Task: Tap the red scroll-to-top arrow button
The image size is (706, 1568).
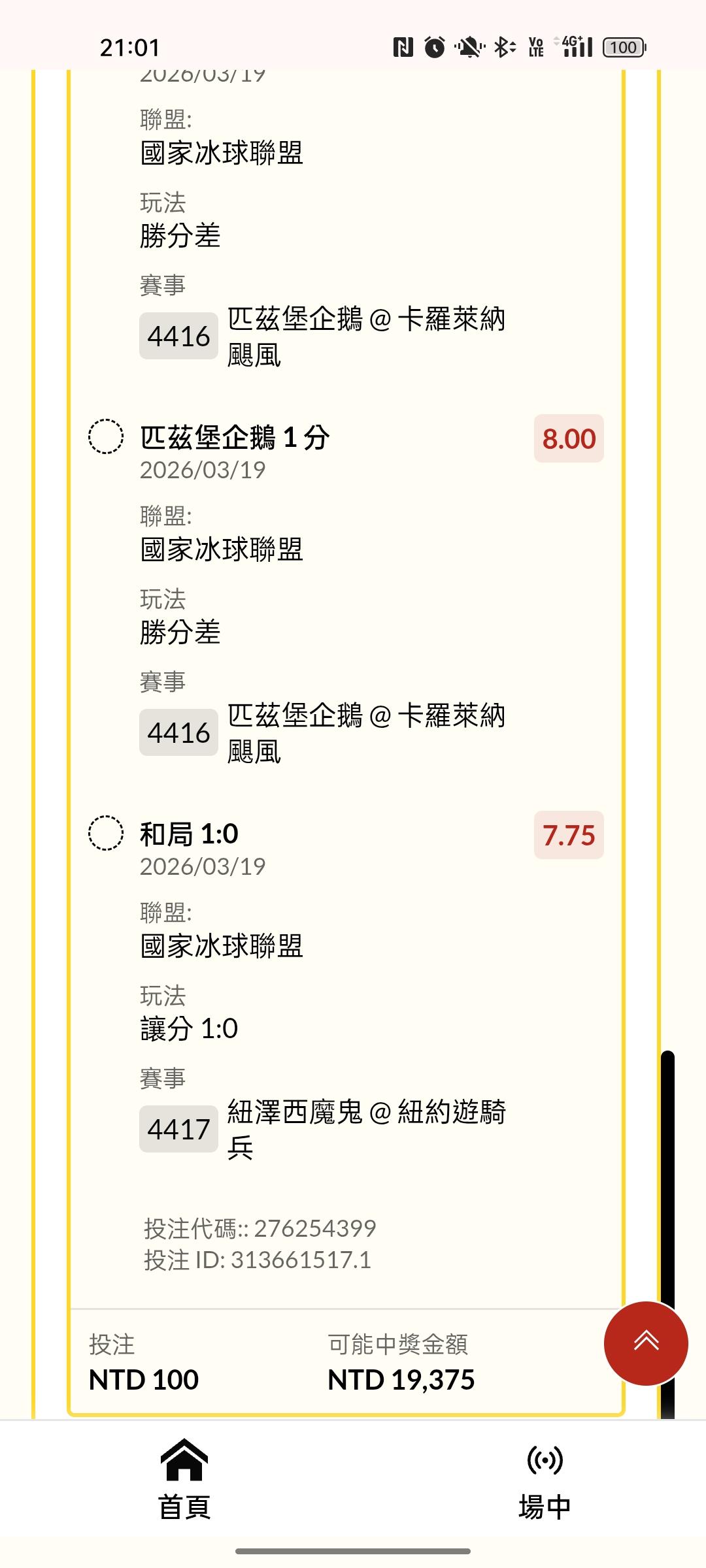Action: [646, 1343]
